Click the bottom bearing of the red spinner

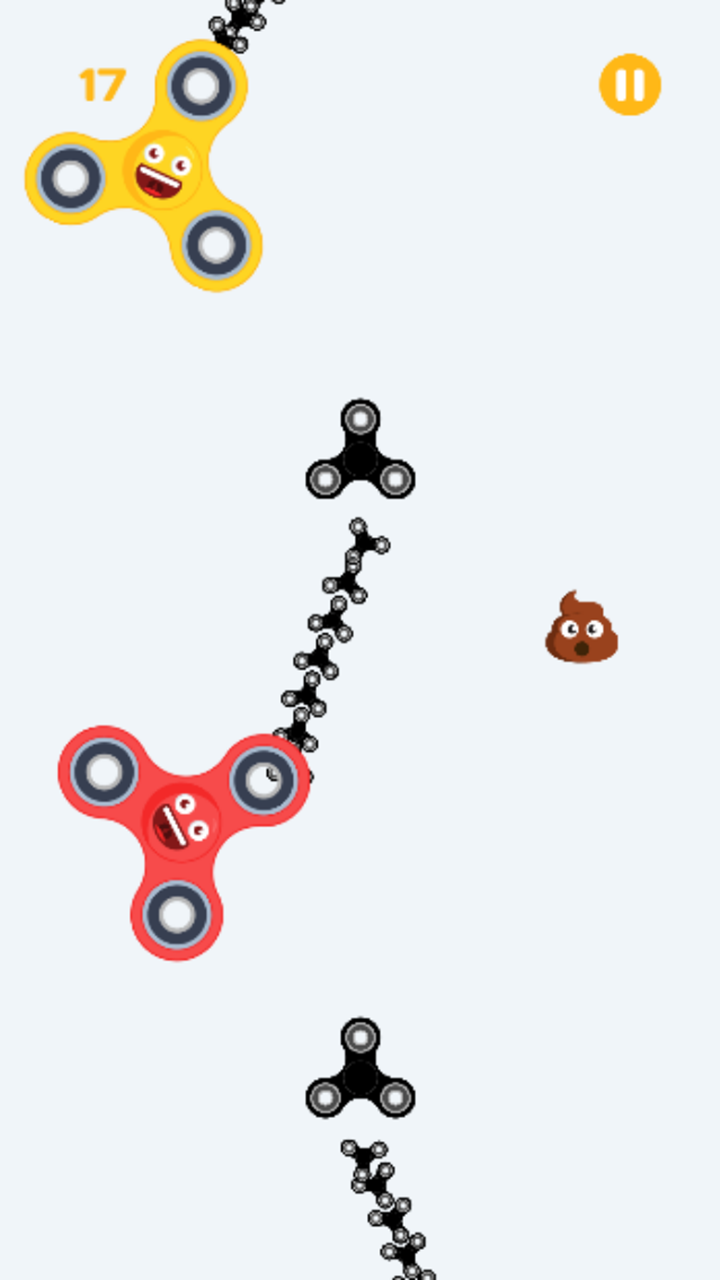pyautogui.click(x=175, y=913)
